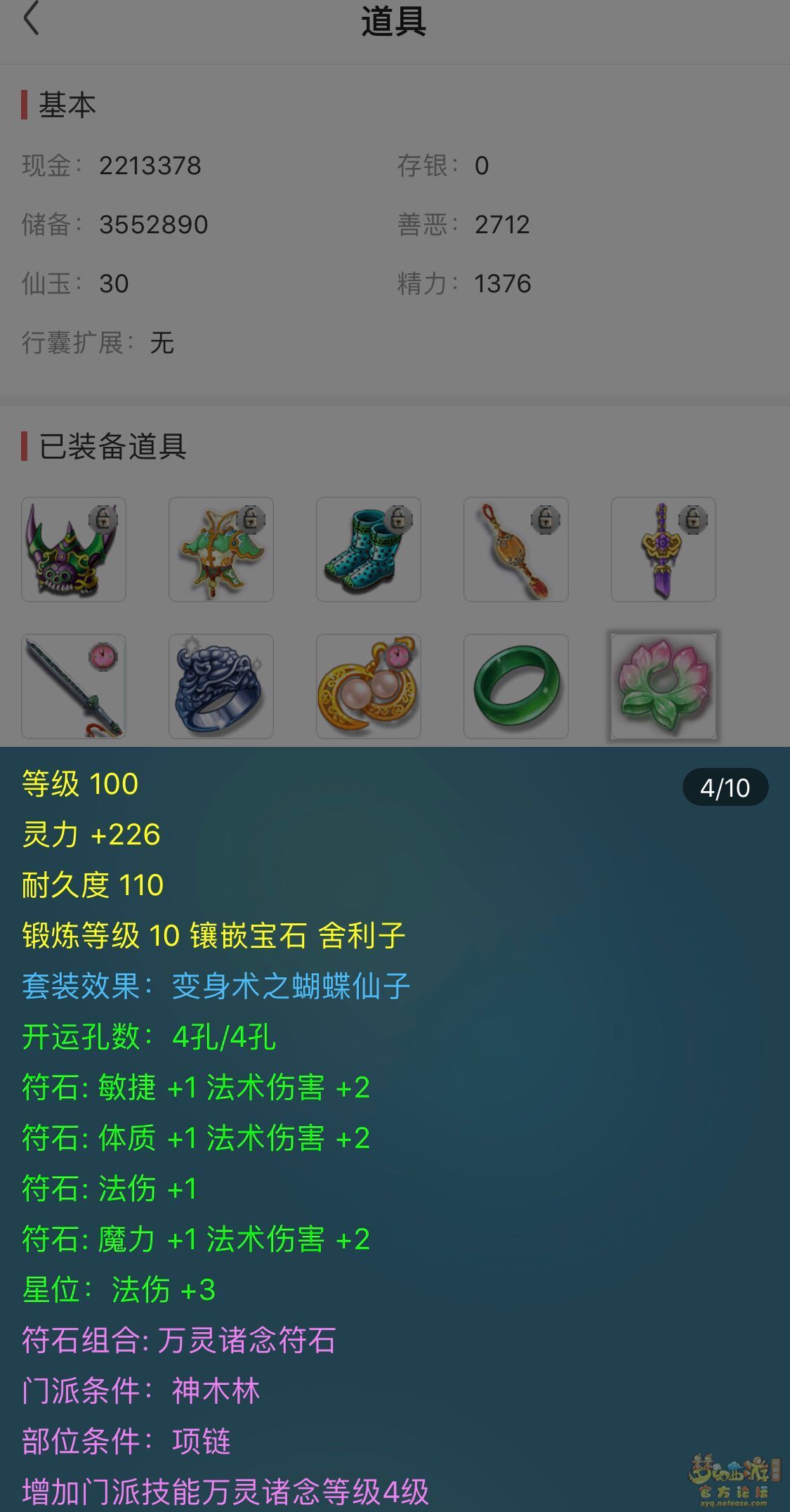View the teal boots equipment details
The height and width of the screenshot is (1512, 790).
(369, 549)
